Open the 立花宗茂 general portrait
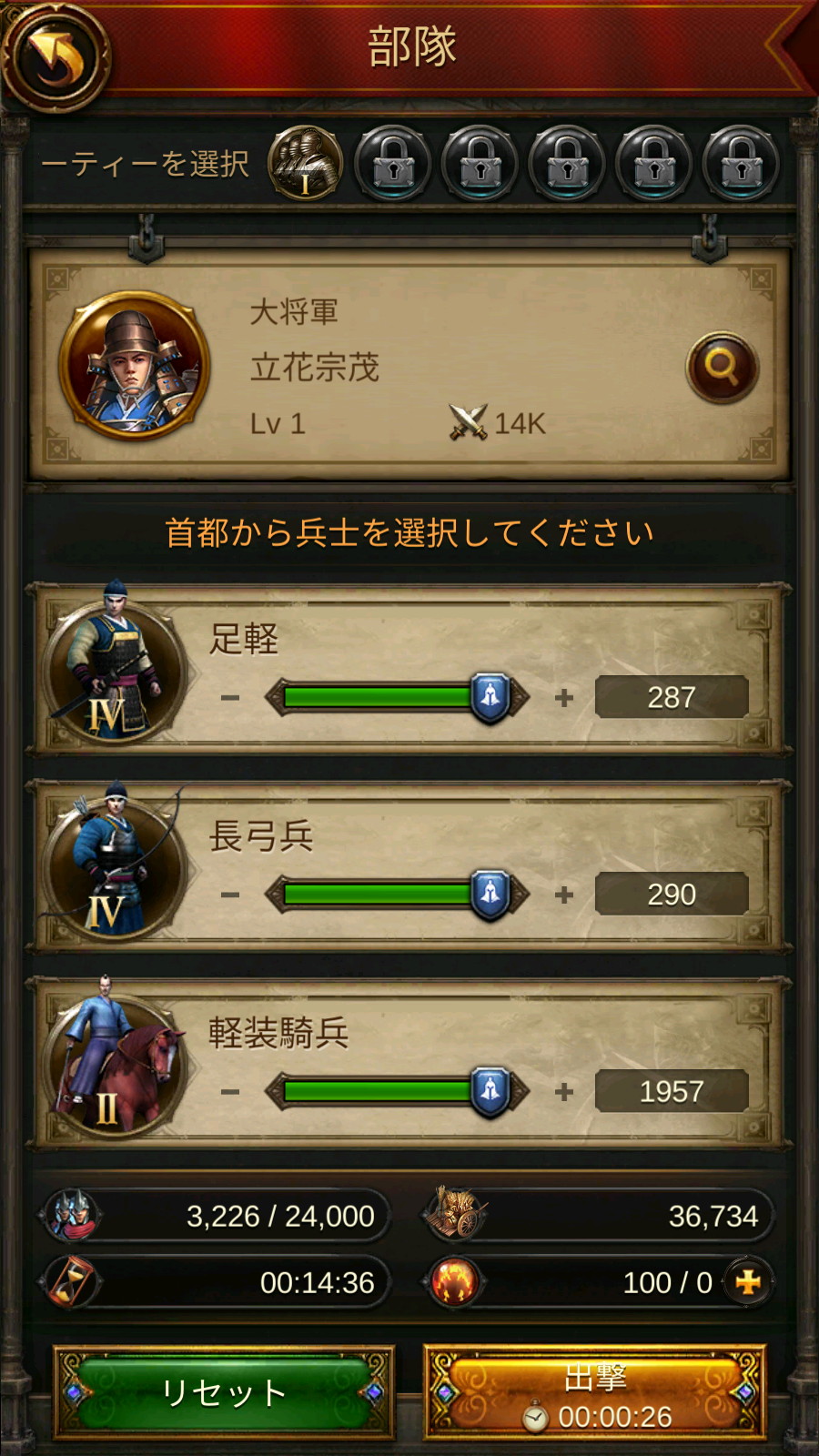The width and height of the screenshot is (819, 1456). click(135, 366)
